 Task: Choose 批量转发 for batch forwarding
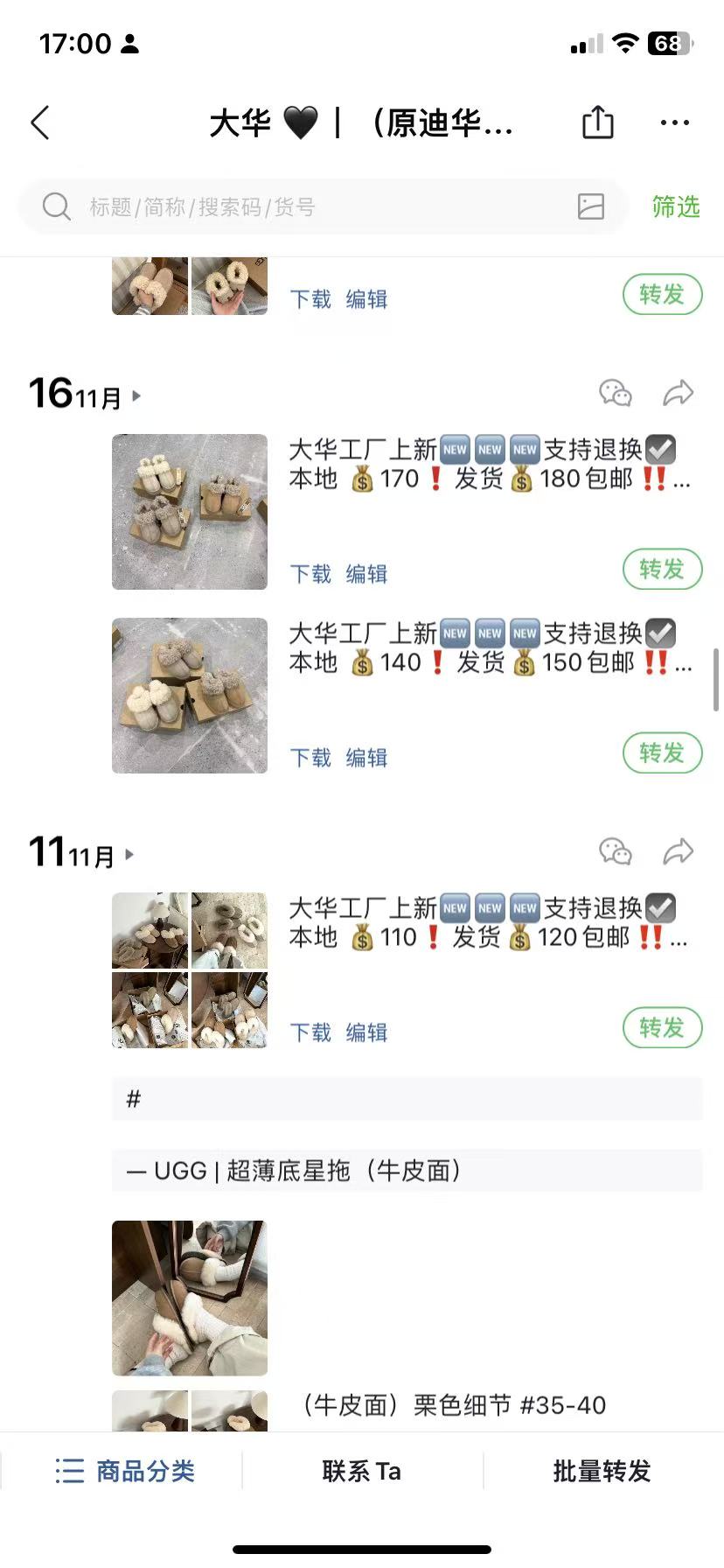(x=602, y=1471)
